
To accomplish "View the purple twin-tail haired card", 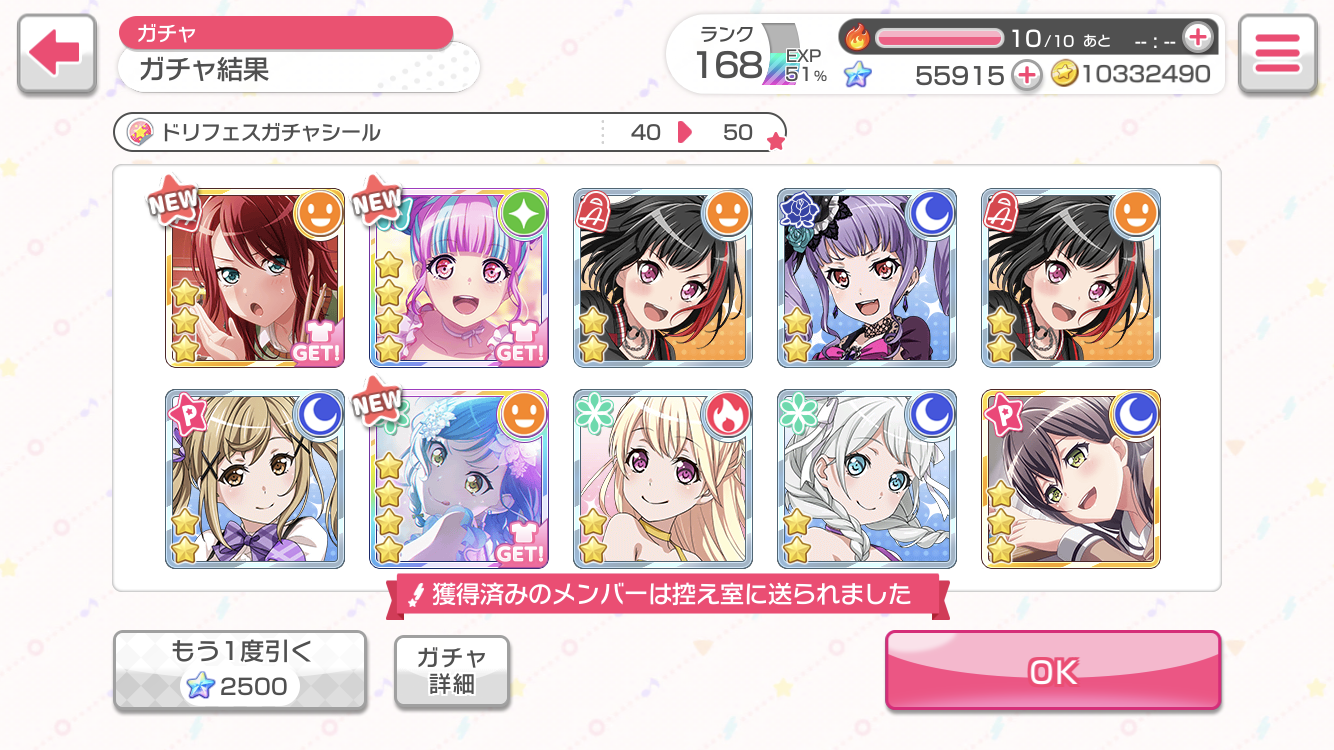I will 867,278.
